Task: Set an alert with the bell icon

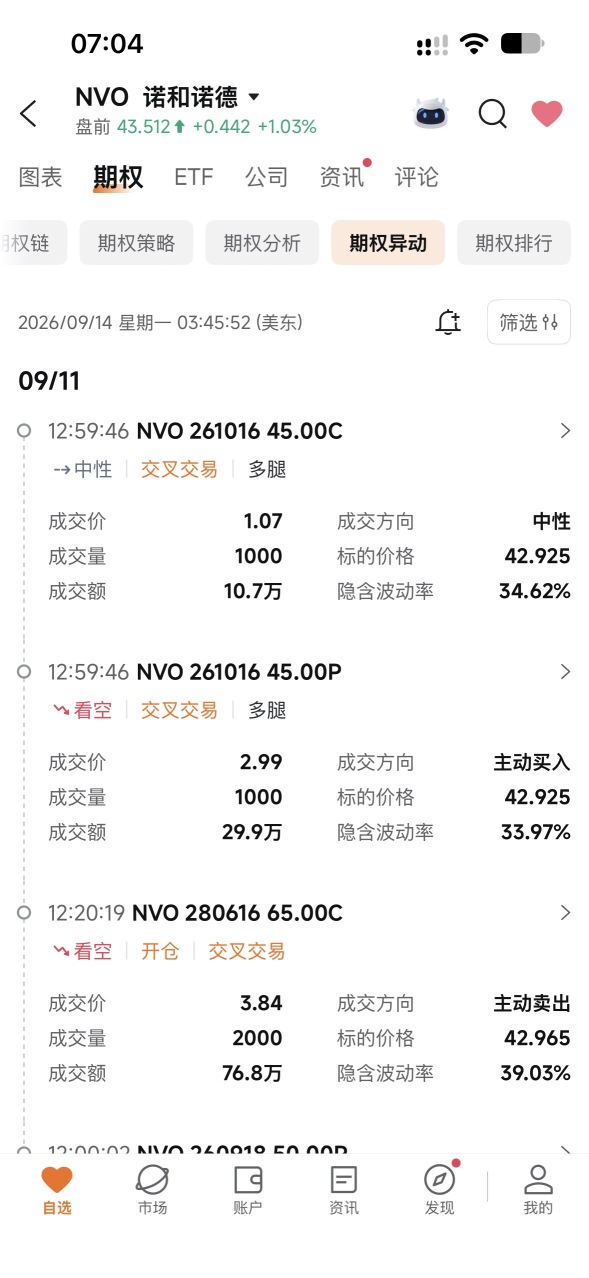Action: tap(449, 322)
